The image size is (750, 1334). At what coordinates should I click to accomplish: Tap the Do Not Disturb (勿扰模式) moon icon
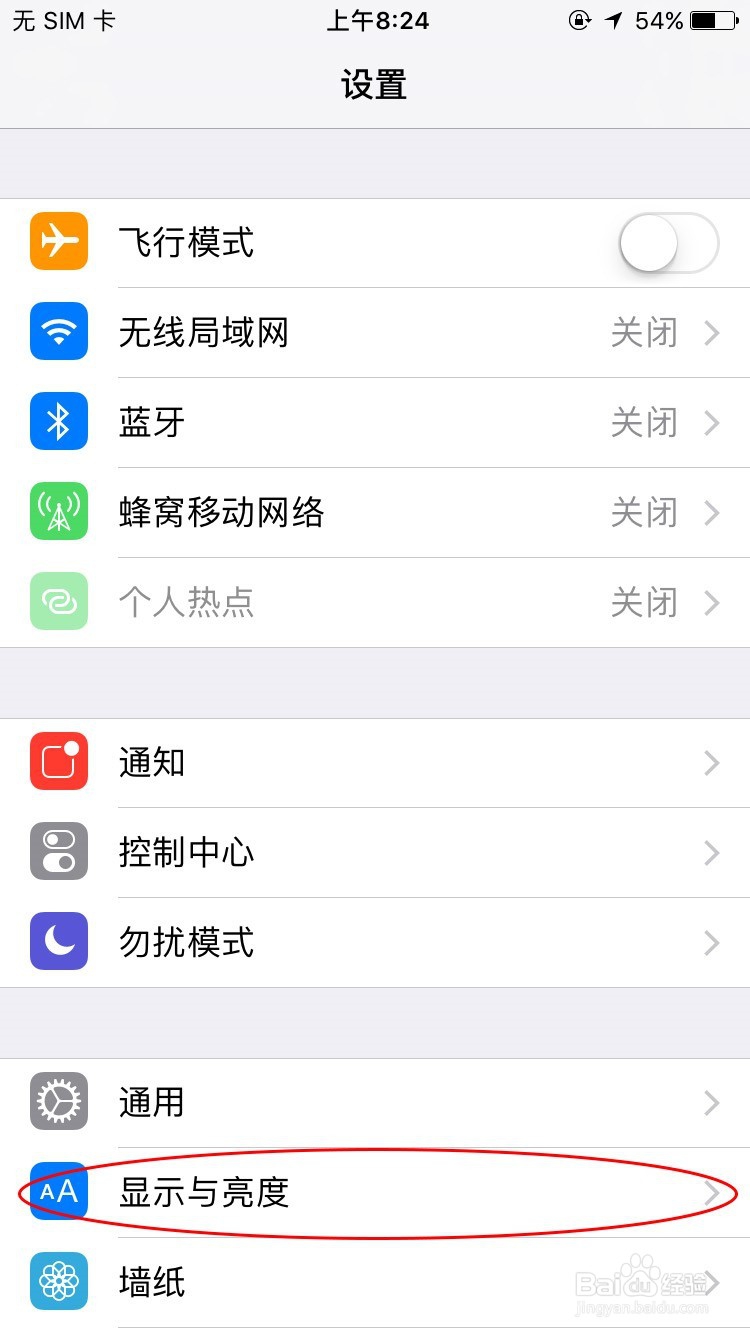[58, 942]
